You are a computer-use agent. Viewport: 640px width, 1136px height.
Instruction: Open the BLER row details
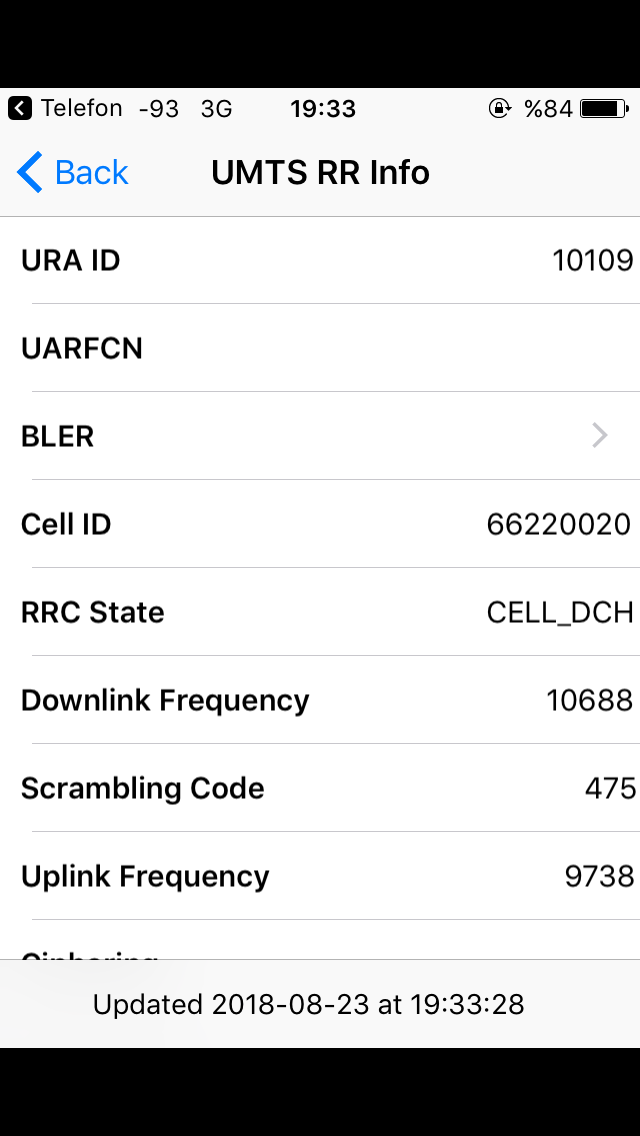320,436
